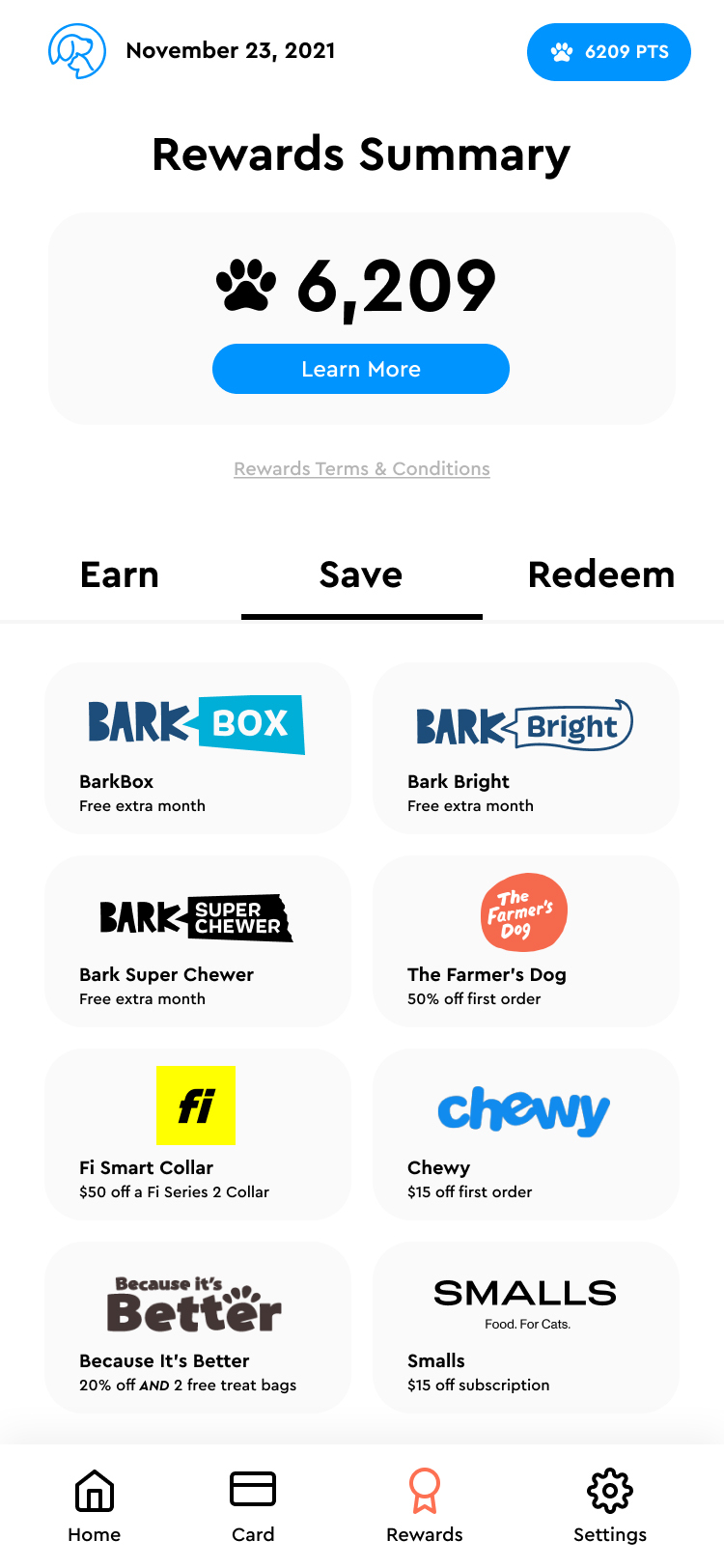
Task: Open The Farmer's Dog 50% off offer
Action: [526, 941]
